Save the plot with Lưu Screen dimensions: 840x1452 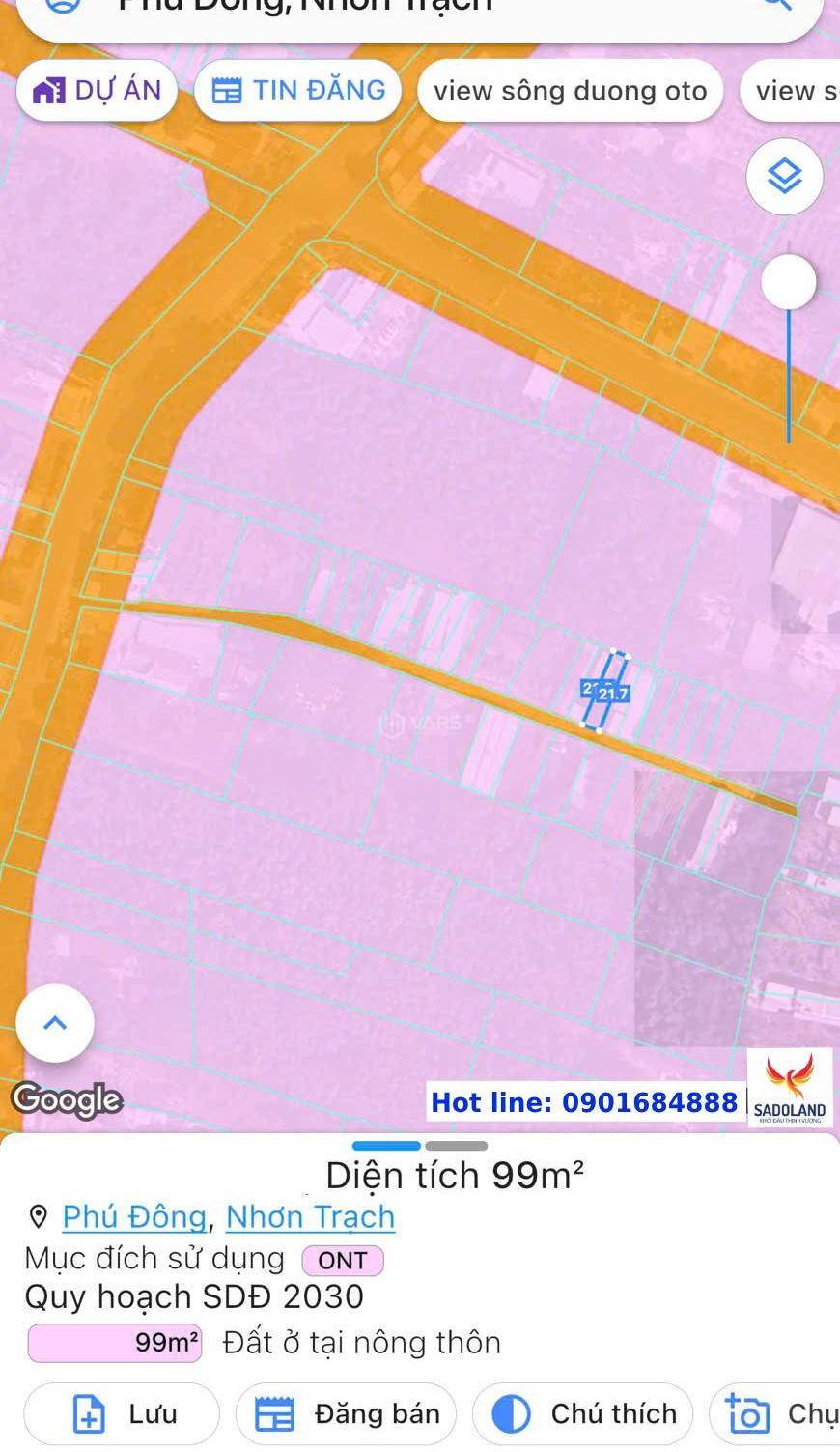[x=122, y=1414]
